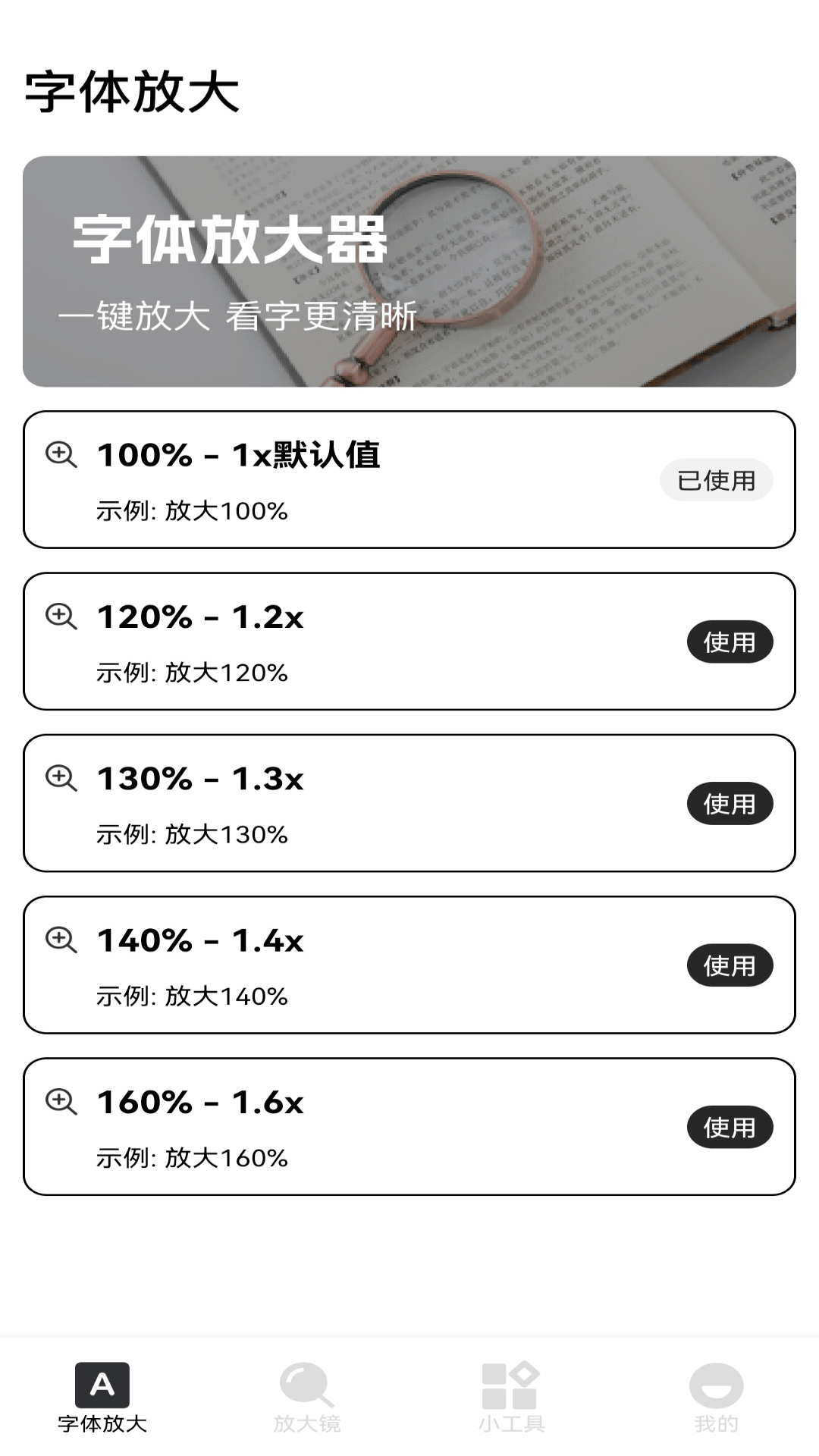
Task: Select the 字体放大 tab in bottom navigation
Action: (102, 1403)
